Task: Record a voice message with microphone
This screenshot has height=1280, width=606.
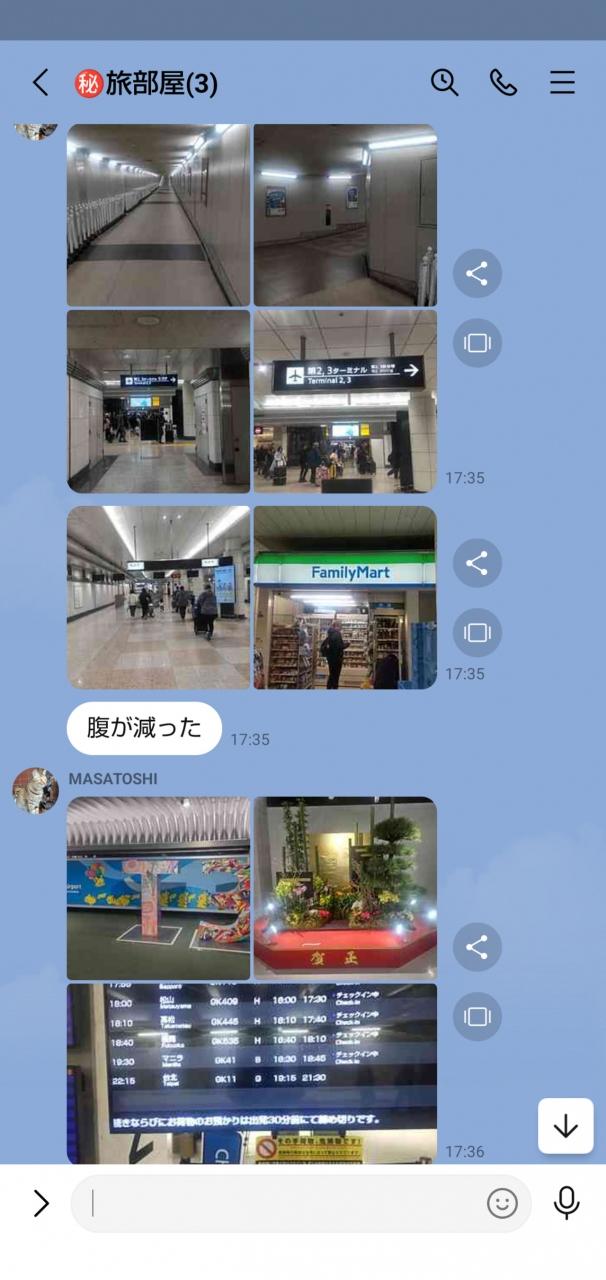Action: coord(566,1203)
